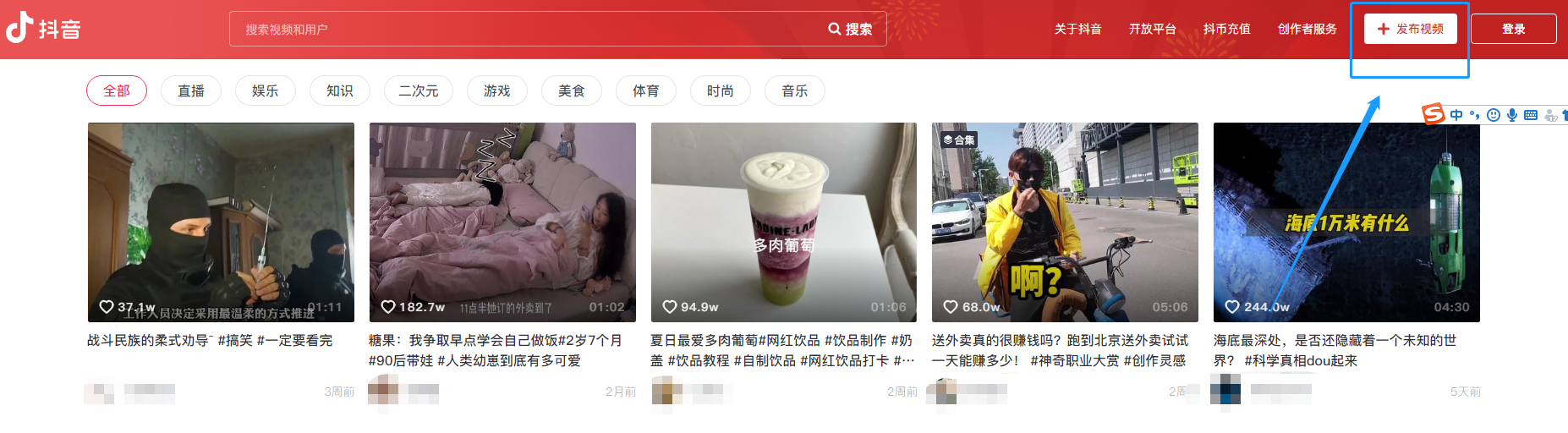Image resolution: width=1568 pixels, height=433 pixels.
Task: Switch to the 直播 category
Action: [191, 90]
